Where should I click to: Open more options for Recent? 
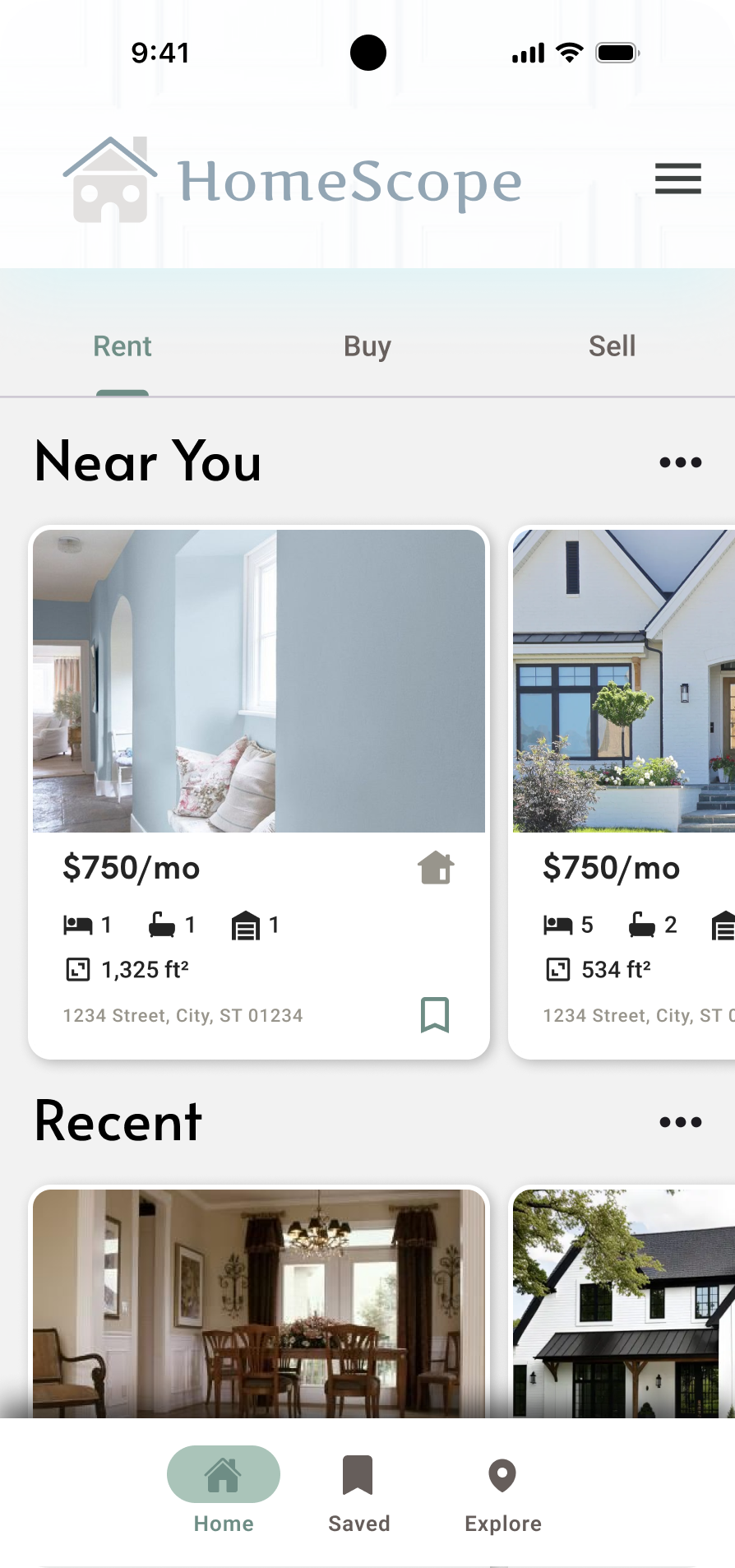coord(680,1122)
